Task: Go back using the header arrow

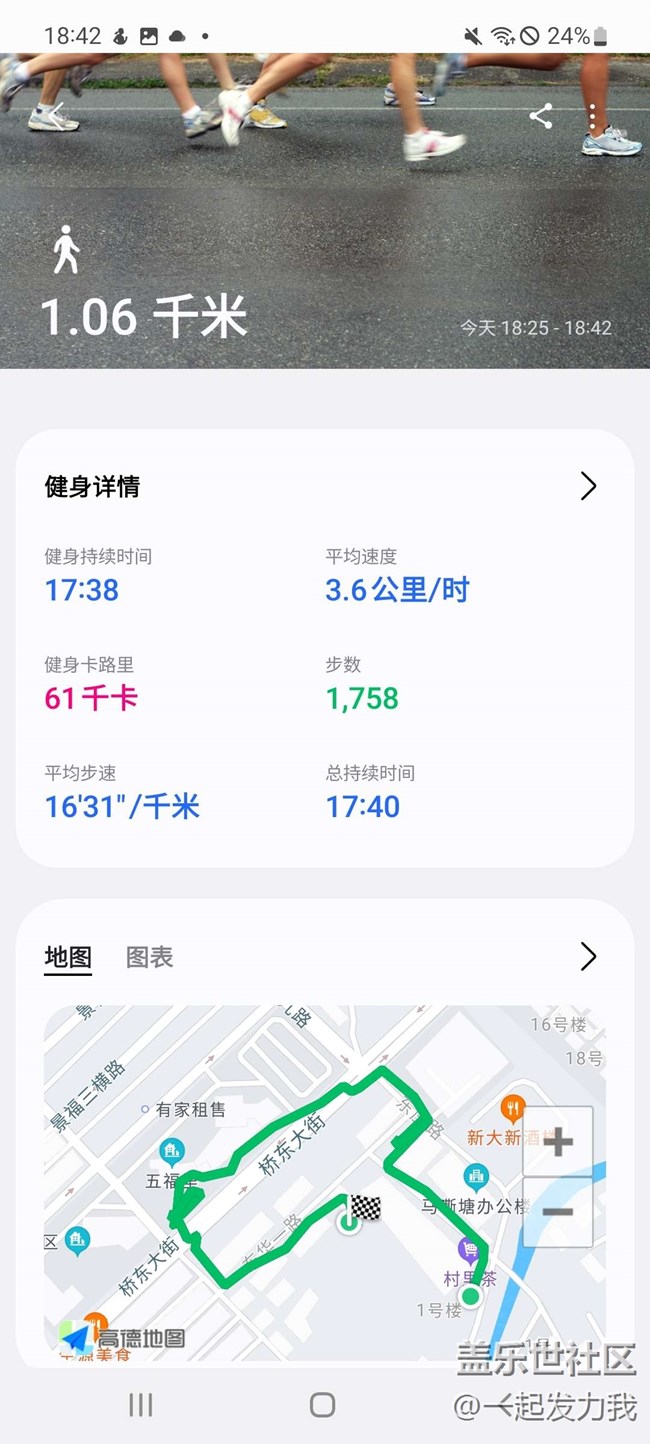Action: [x=57, y=114]
